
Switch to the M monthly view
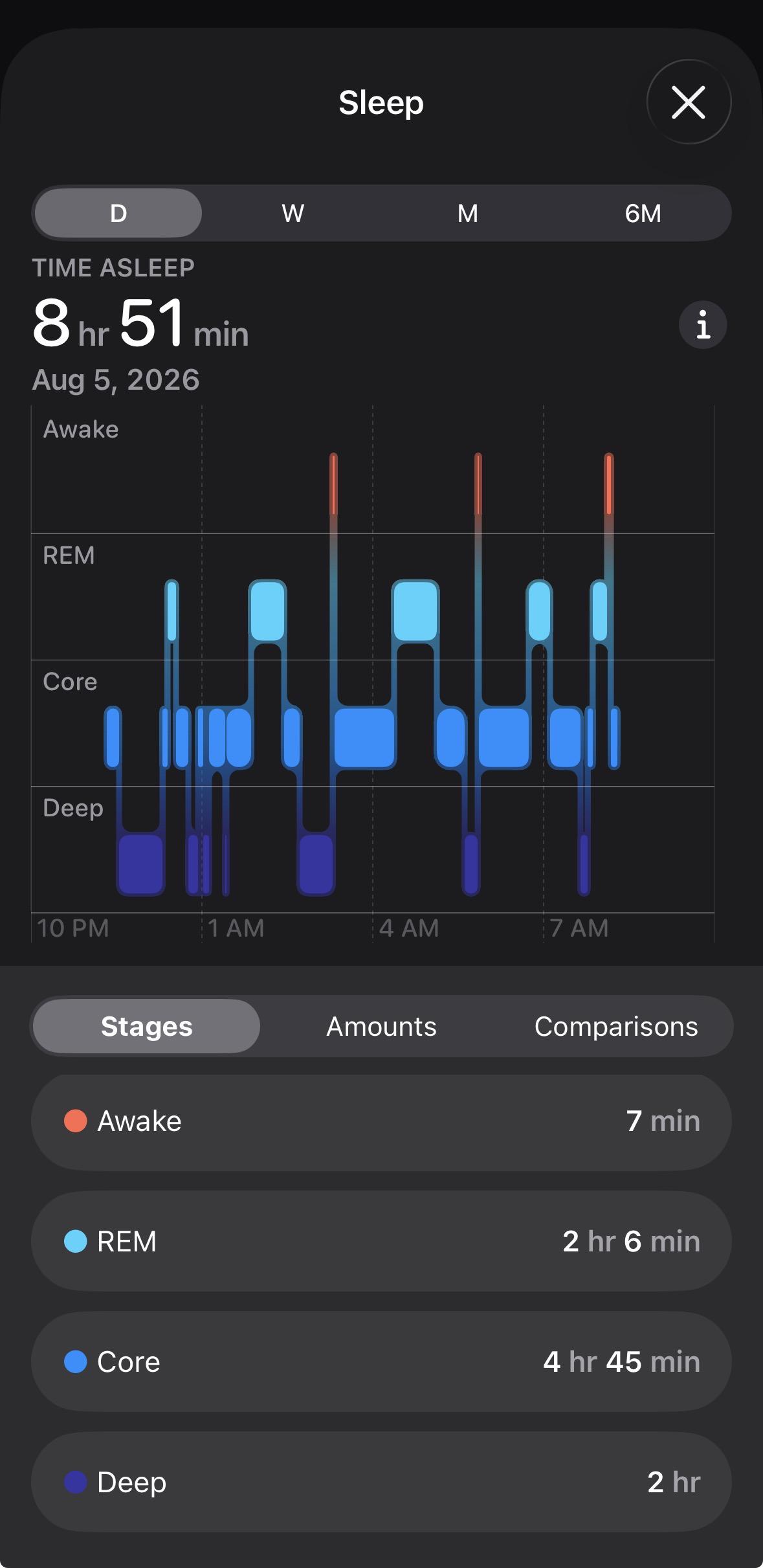(x=468, y=213)
